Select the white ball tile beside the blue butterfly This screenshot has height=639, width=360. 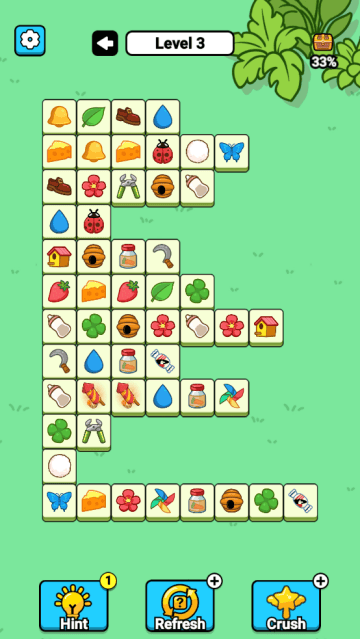pos(197,153)
